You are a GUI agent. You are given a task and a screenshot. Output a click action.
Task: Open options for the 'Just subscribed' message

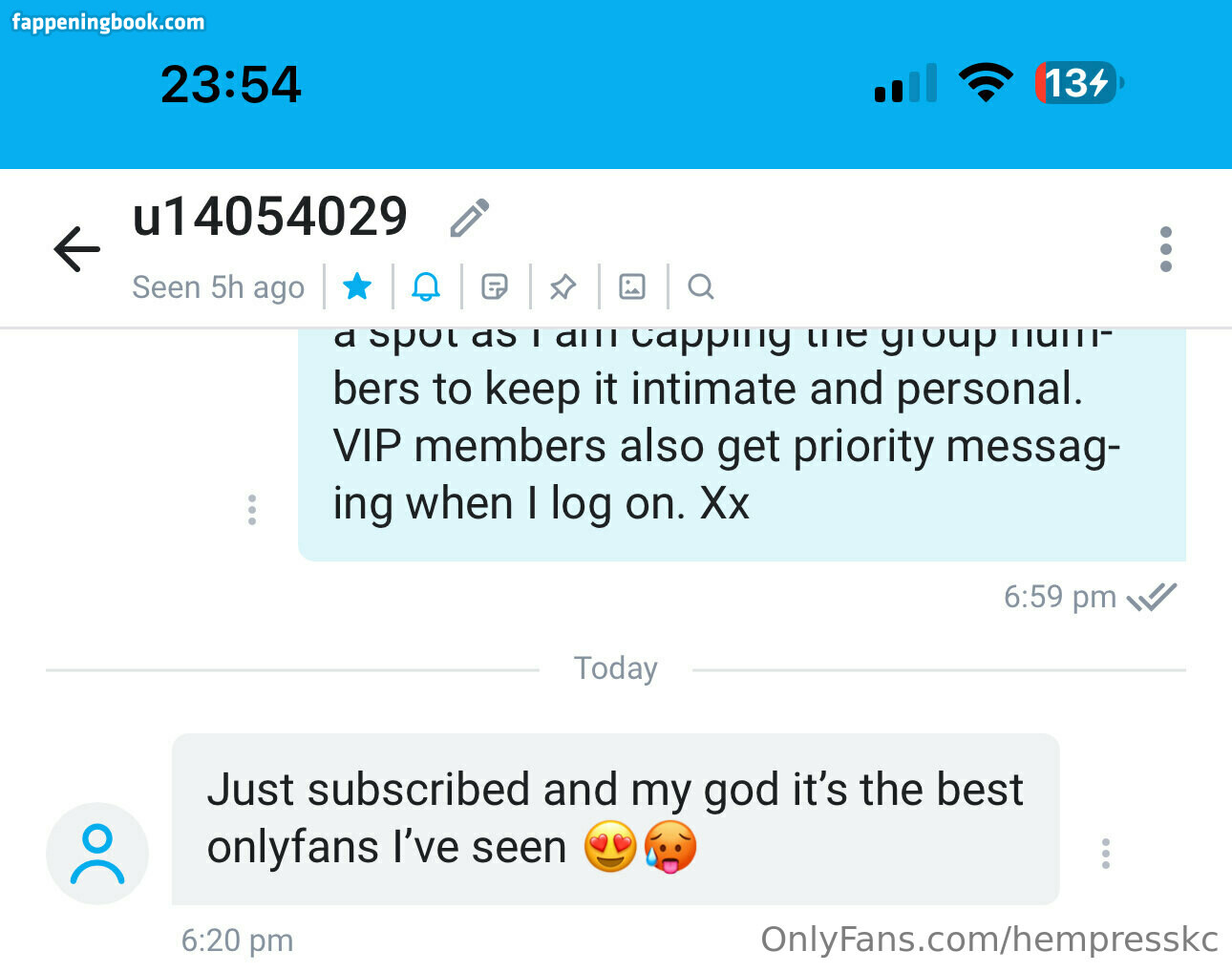(1106, 853)
